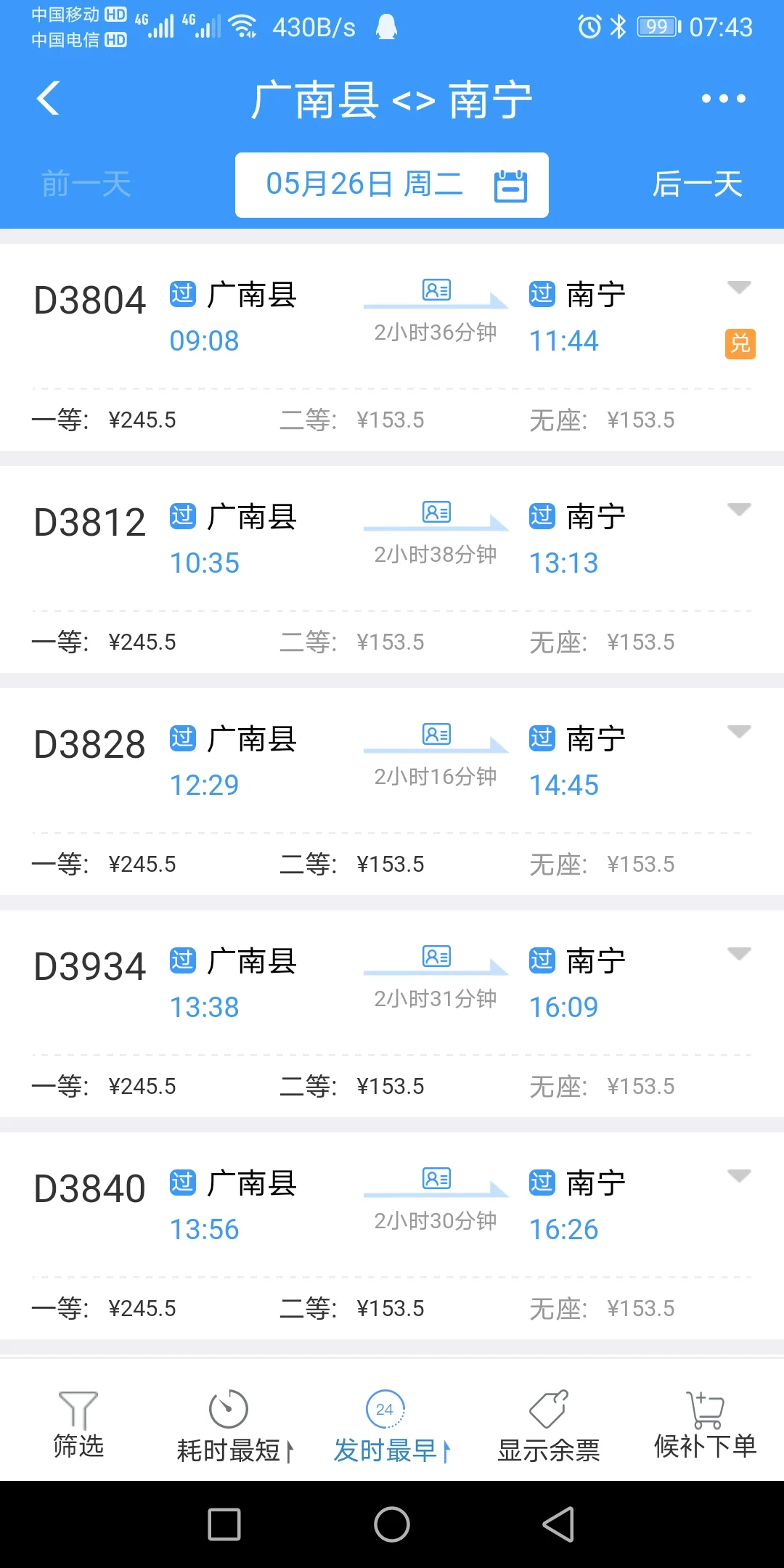
Task: Expand details for train D3804
Action: coord(739,288)
